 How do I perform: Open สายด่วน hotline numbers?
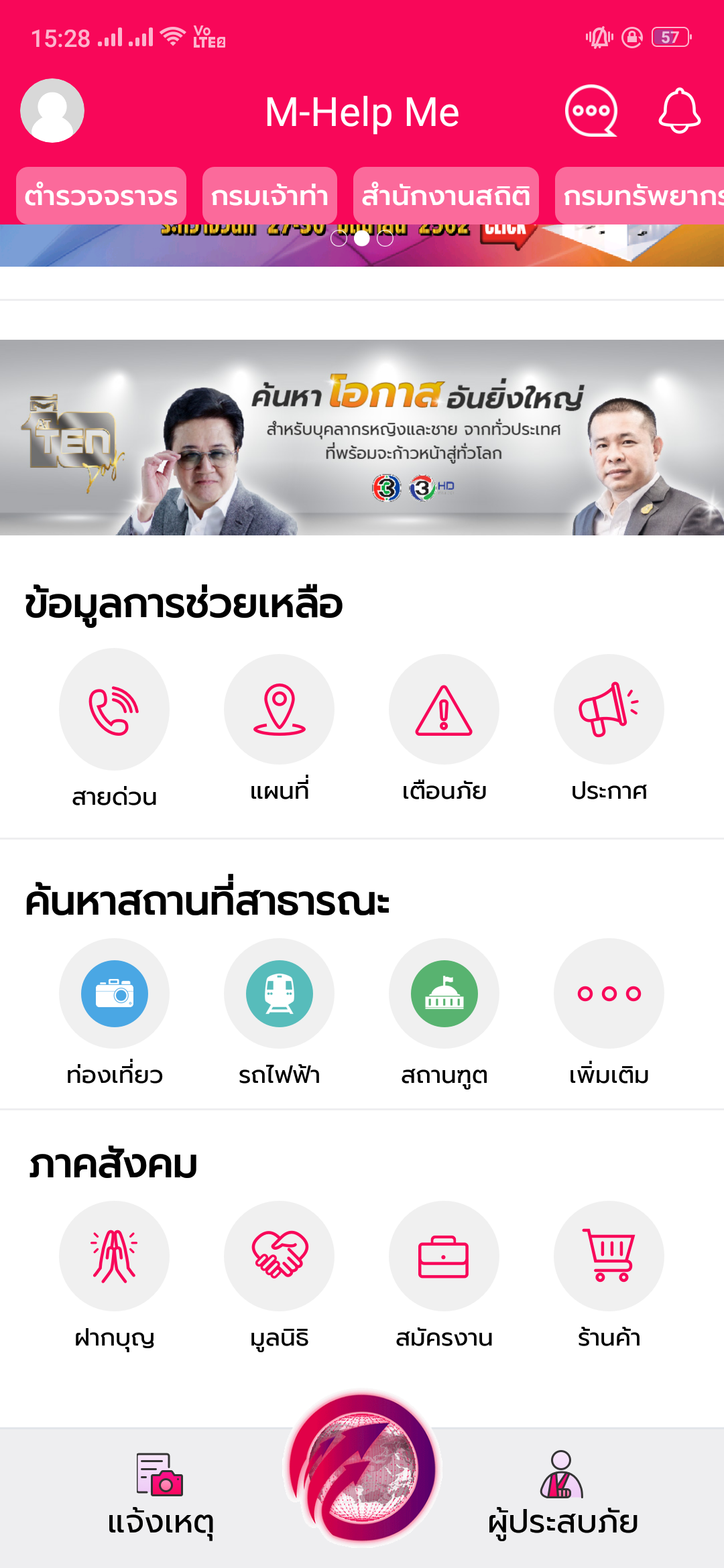point(114,710)
